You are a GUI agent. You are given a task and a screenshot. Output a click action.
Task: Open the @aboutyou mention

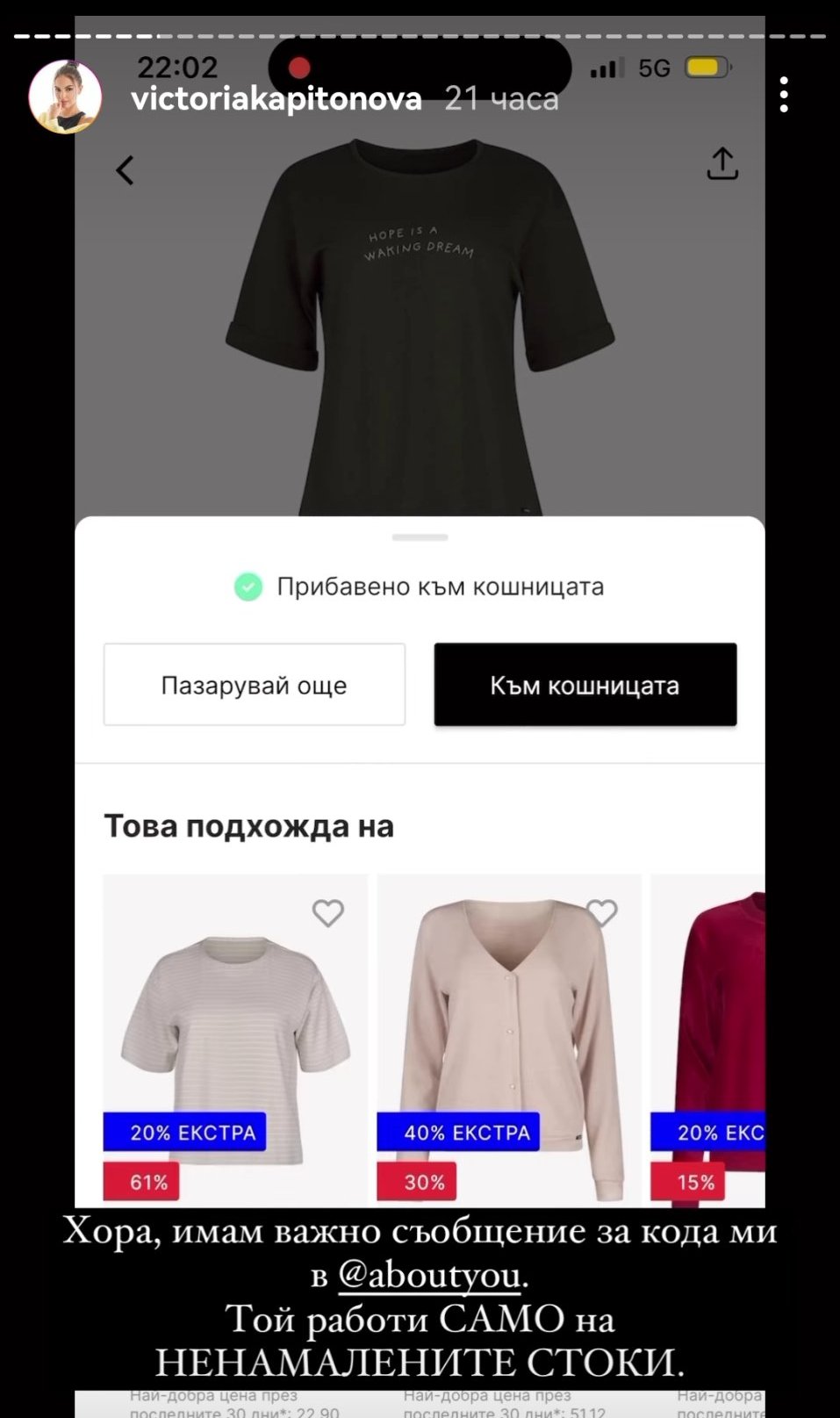pyautogui.click(x=429, y=1275)
